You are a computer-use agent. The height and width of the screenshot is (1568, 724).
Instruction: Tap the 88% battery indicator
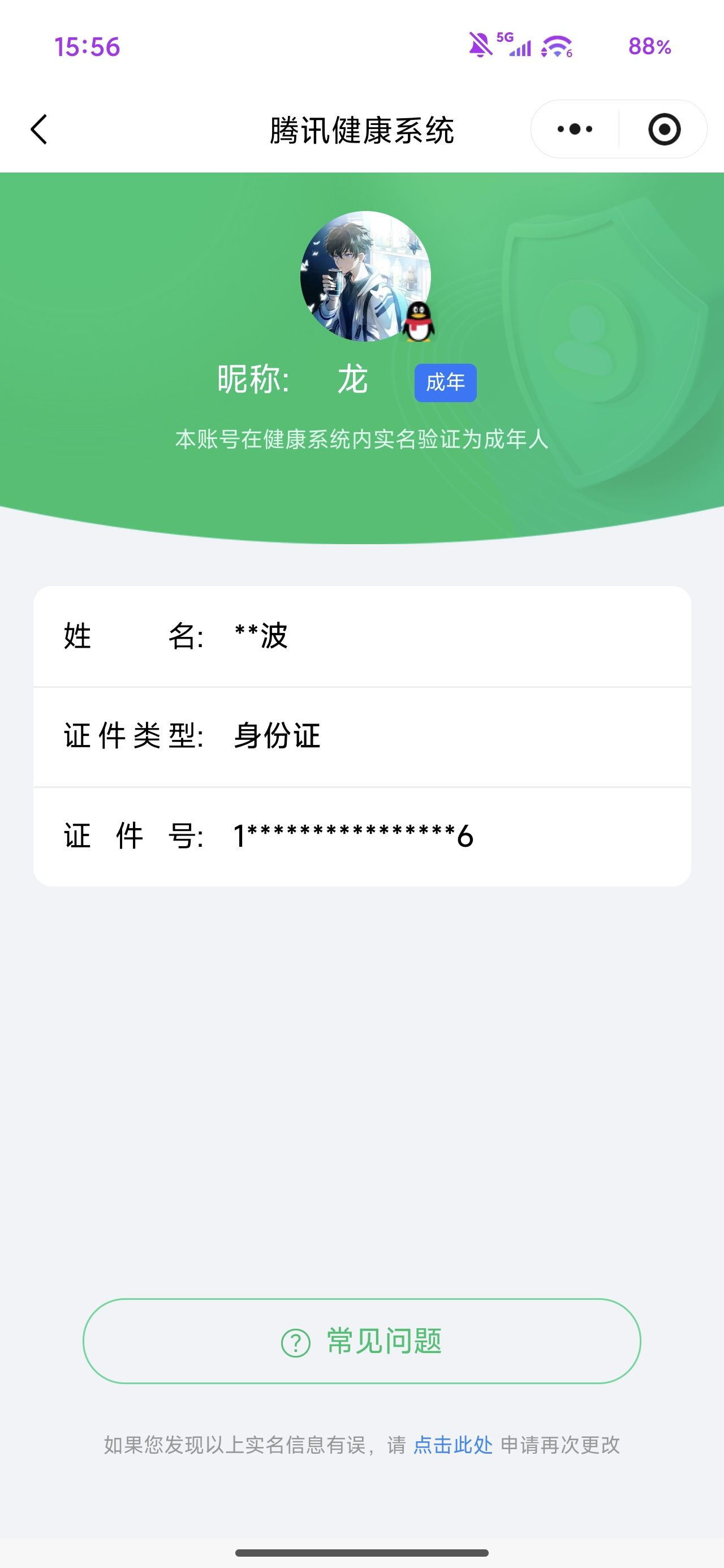649,46
